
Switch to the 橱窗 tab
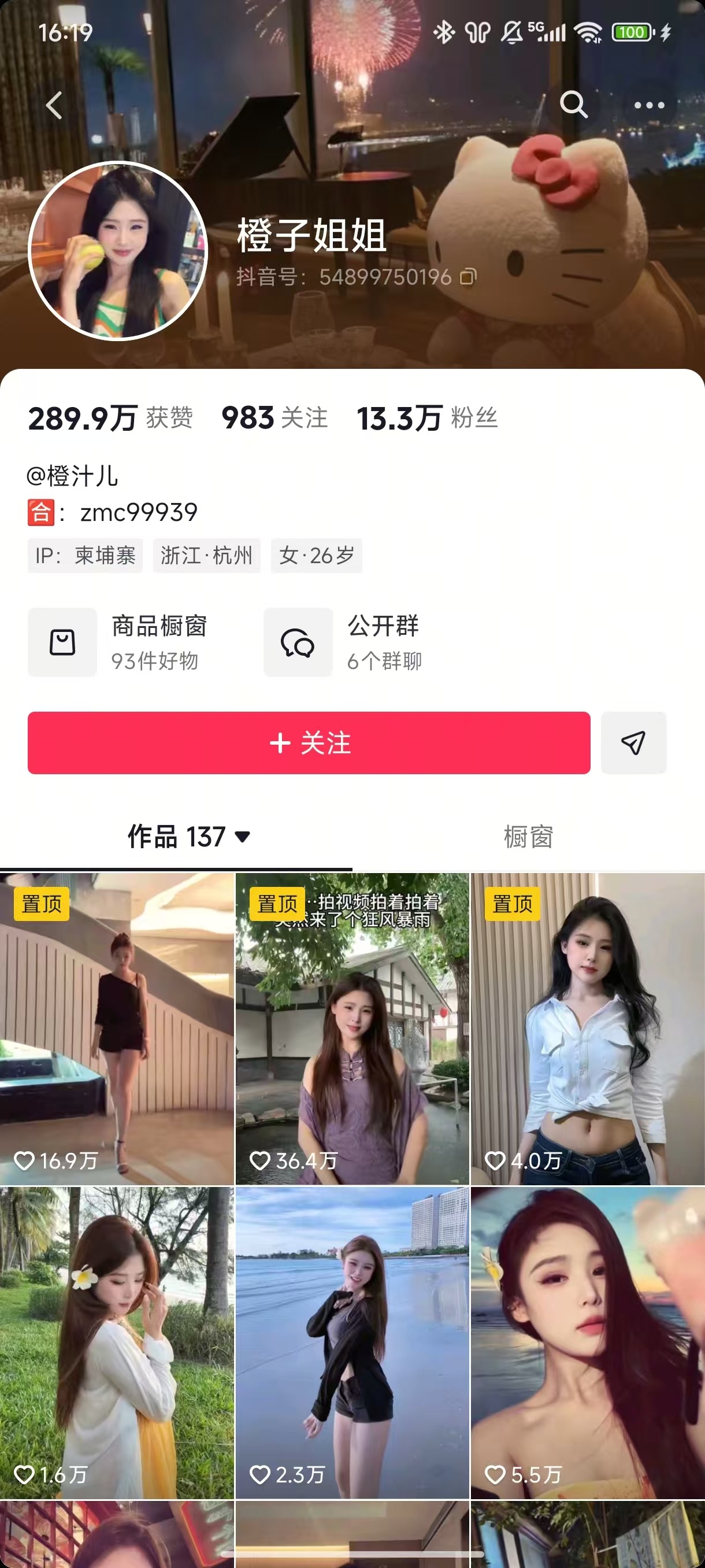coord(528,838)
